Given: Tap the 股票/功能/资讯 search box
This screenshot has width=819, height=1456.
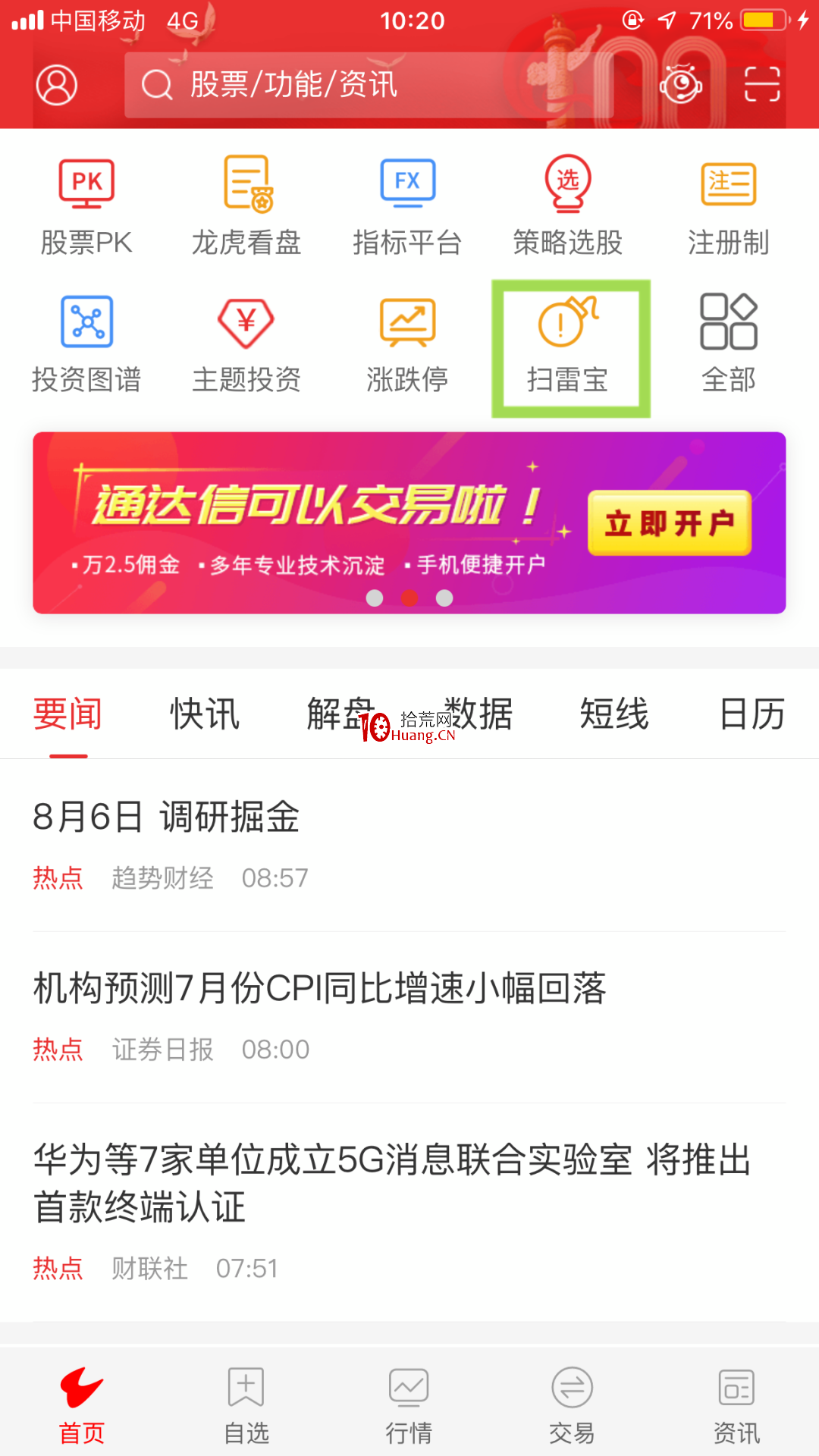Looking at the screenshot, I should click(x=369, y=84).
